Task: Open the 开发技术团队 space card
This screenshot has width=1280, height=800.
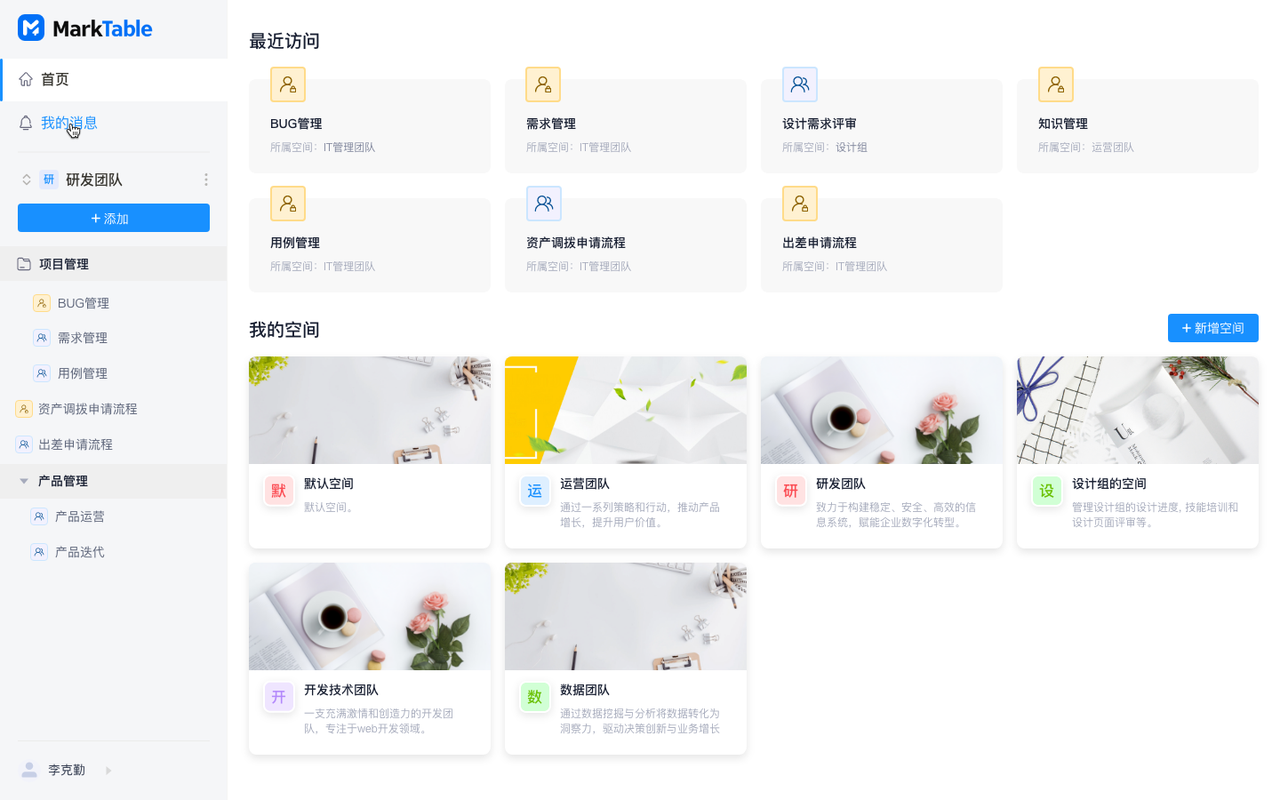Action: pyautogui.click(x=369, y=658)
